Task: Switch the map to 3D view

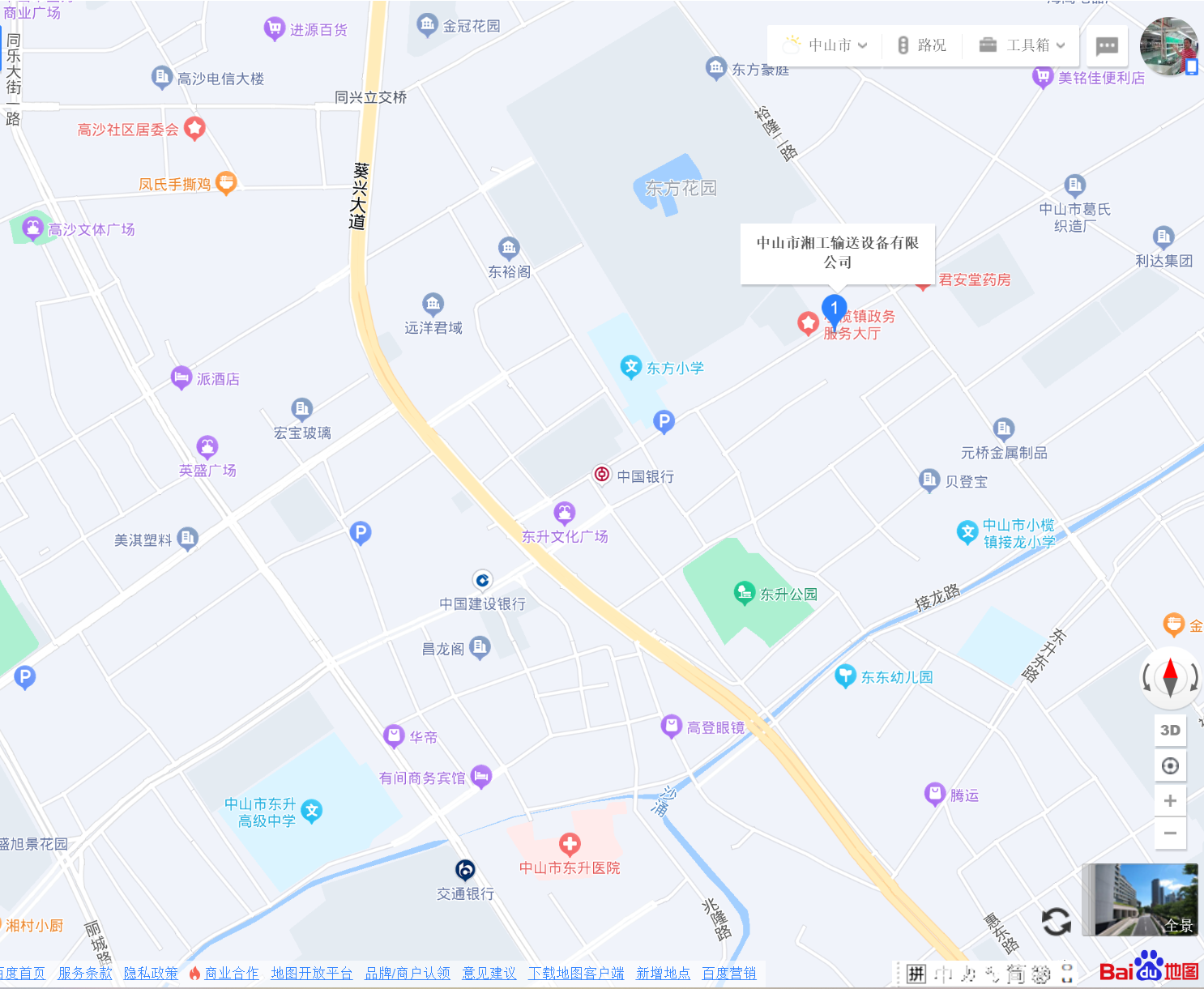Action: point(1170,730)
